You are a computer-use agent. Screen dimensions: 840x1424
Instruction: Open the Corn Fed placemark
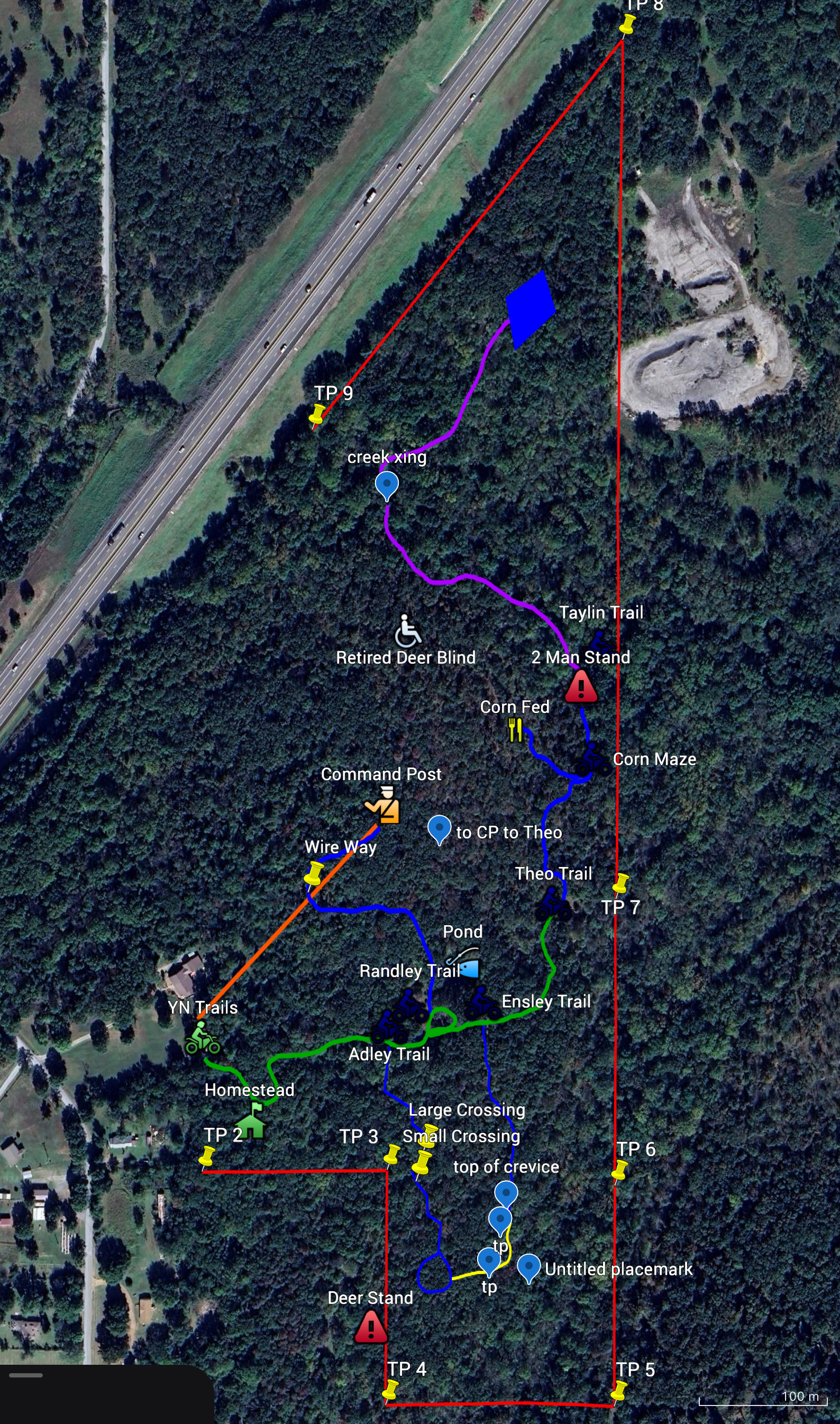coord(515,730)
